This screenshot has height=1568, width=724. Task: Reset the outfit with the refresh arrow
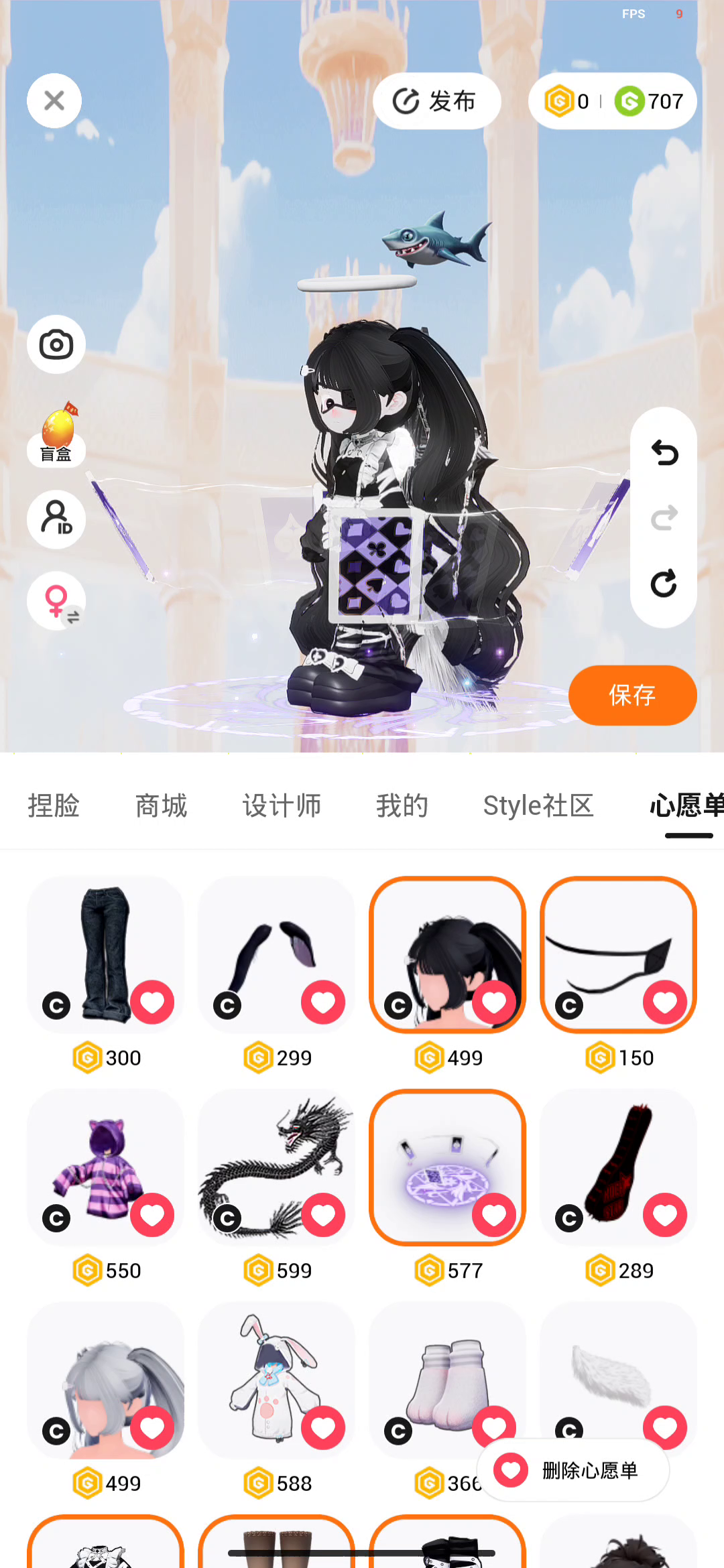tap(664, 584)
